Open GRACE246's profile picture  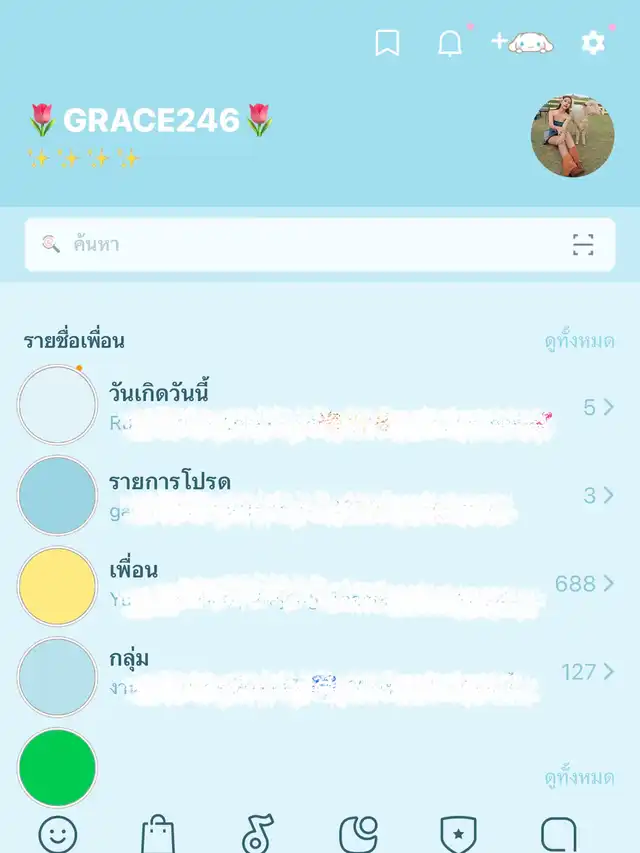(x=572, y=137)
